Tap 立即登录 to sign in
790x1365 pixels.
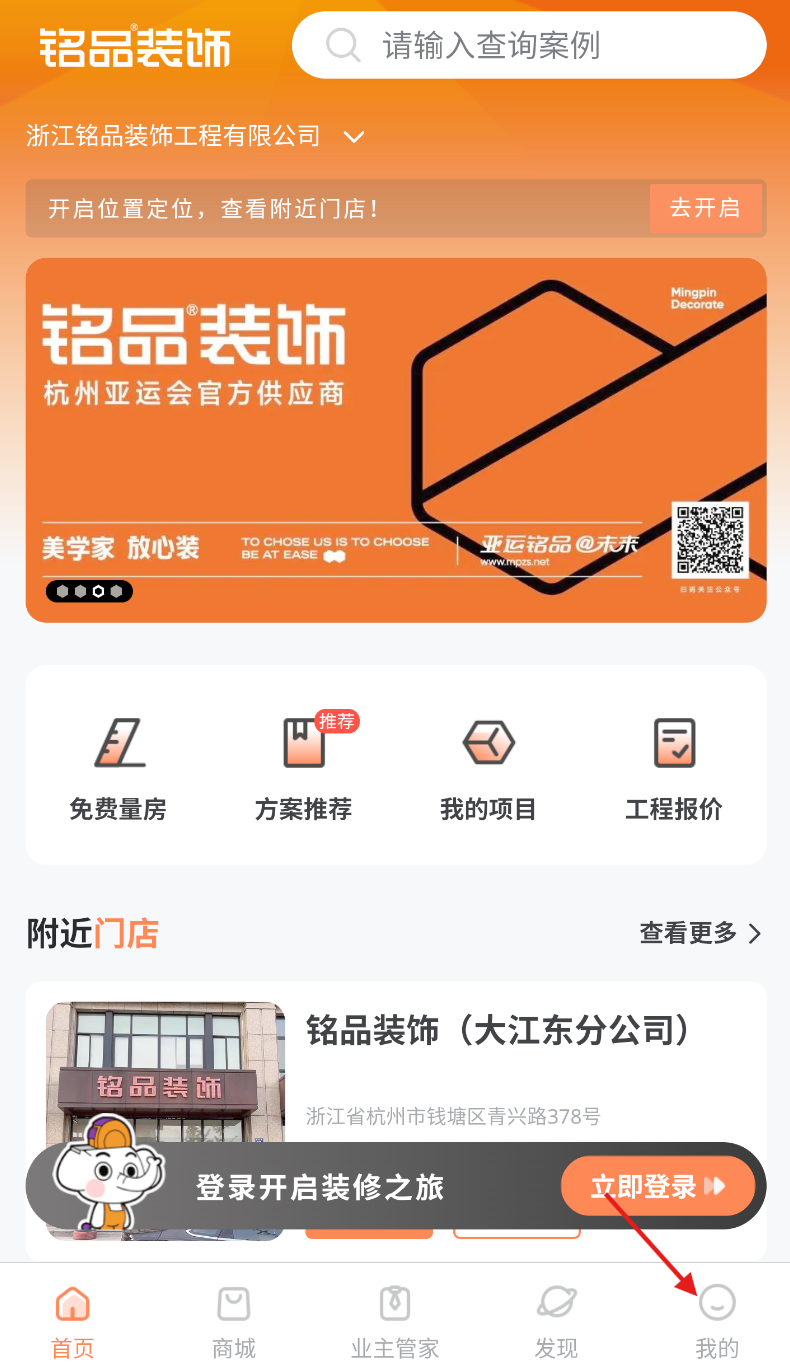point(657,1186)
